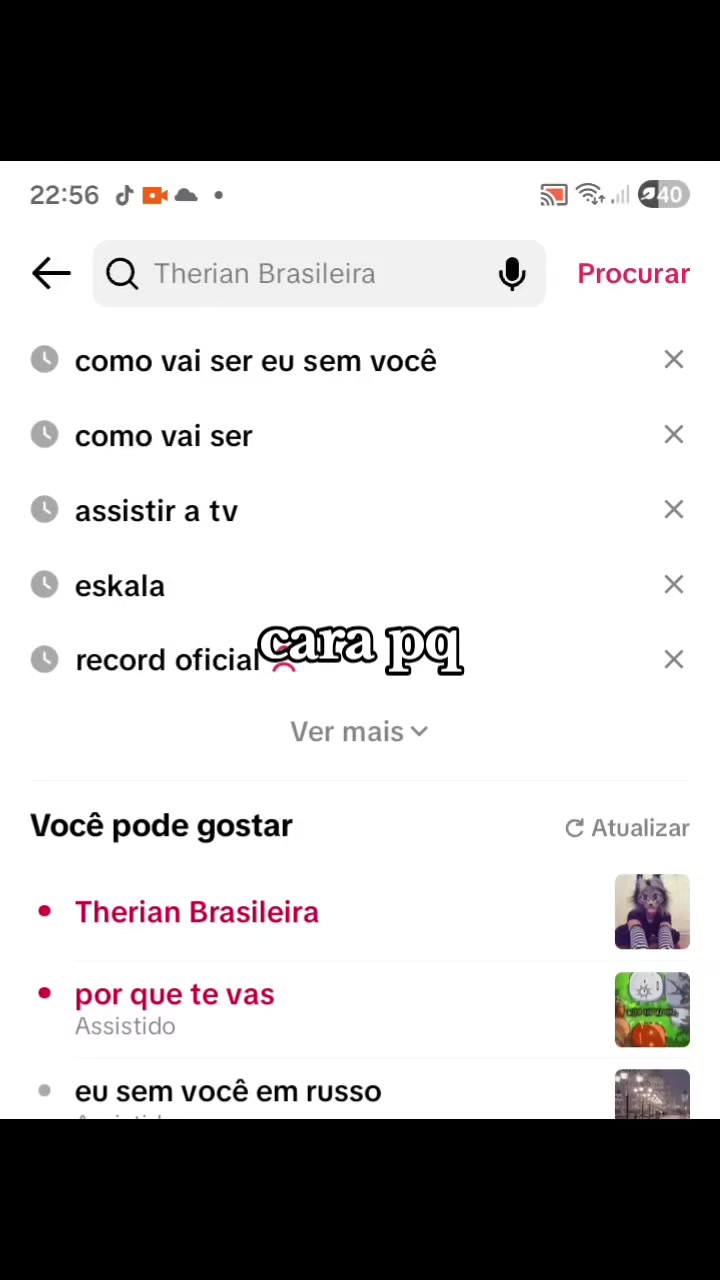Expand the list with Ver mais
Image resolution: width=720 pixels, height=1280 pixels.
pos(359,731)
